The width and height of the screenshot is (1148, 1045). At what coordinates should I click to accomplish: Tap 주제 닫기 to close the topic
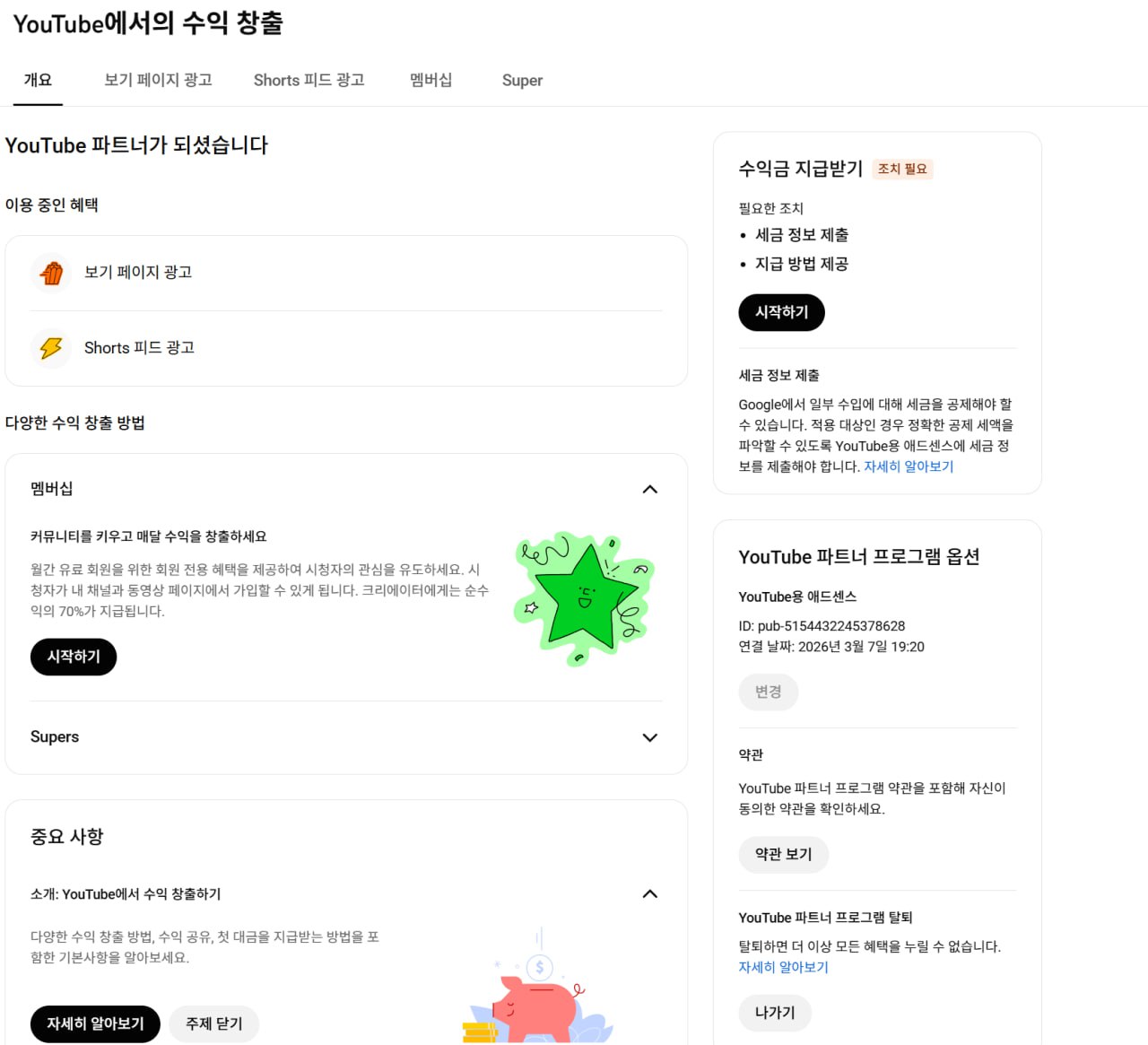[213, 1023]
